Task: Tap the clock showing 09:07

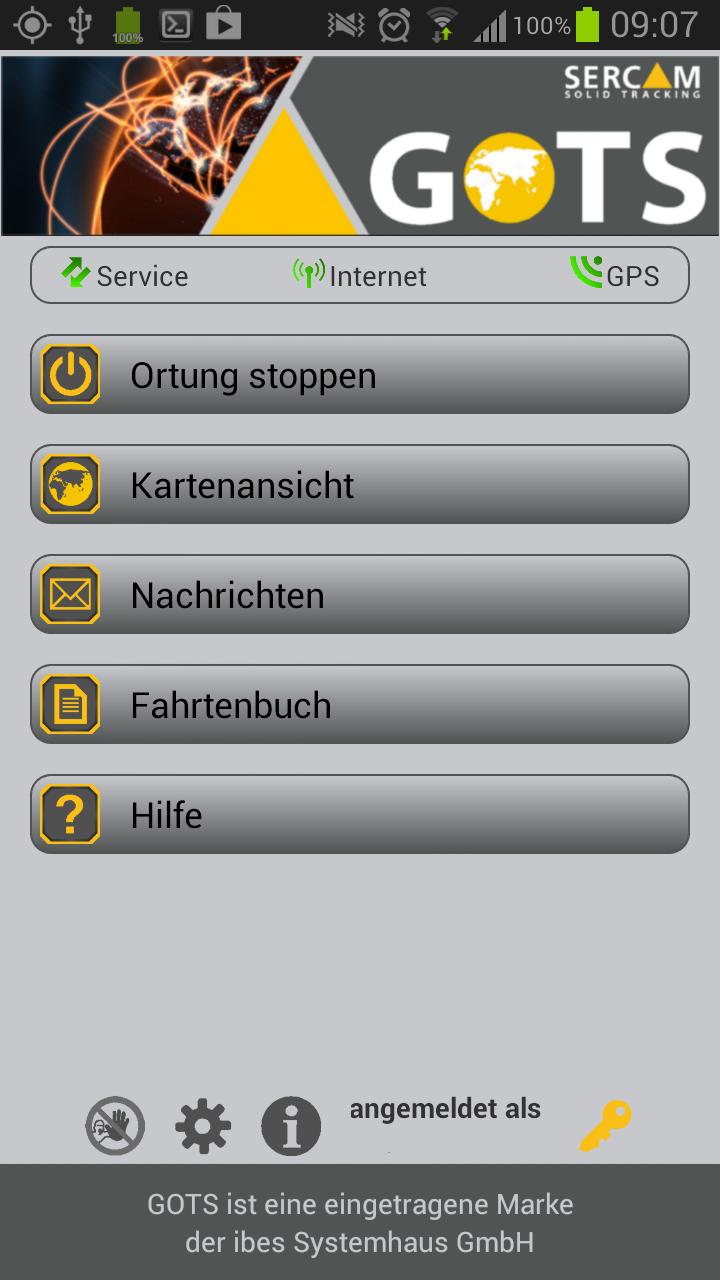Action: [x=651, y=25]
